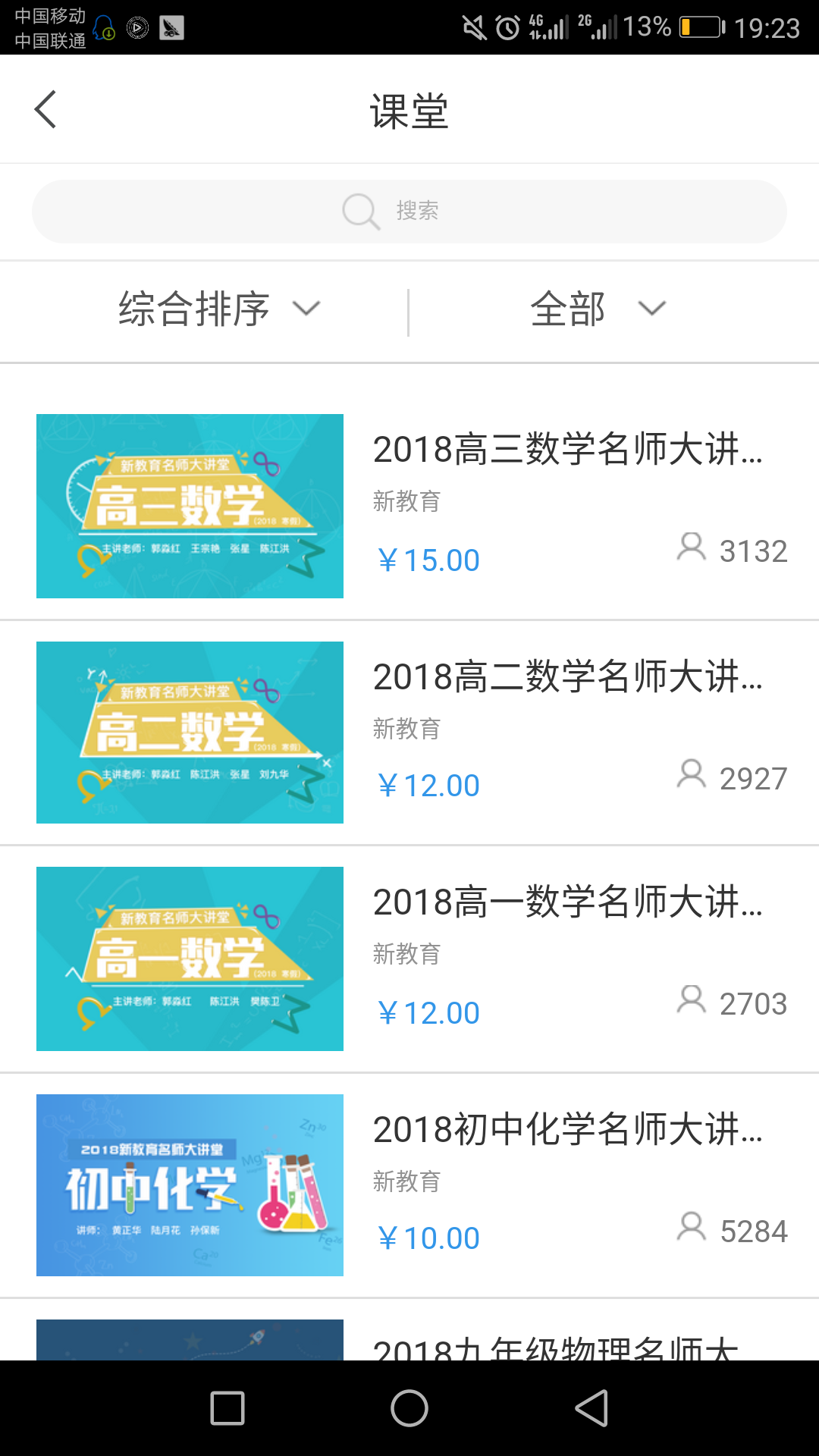Viewport: 819px width, 1456px height.
Task: Select the 2018高一数学名师大讲堂 course
Action: coord(567,902)
